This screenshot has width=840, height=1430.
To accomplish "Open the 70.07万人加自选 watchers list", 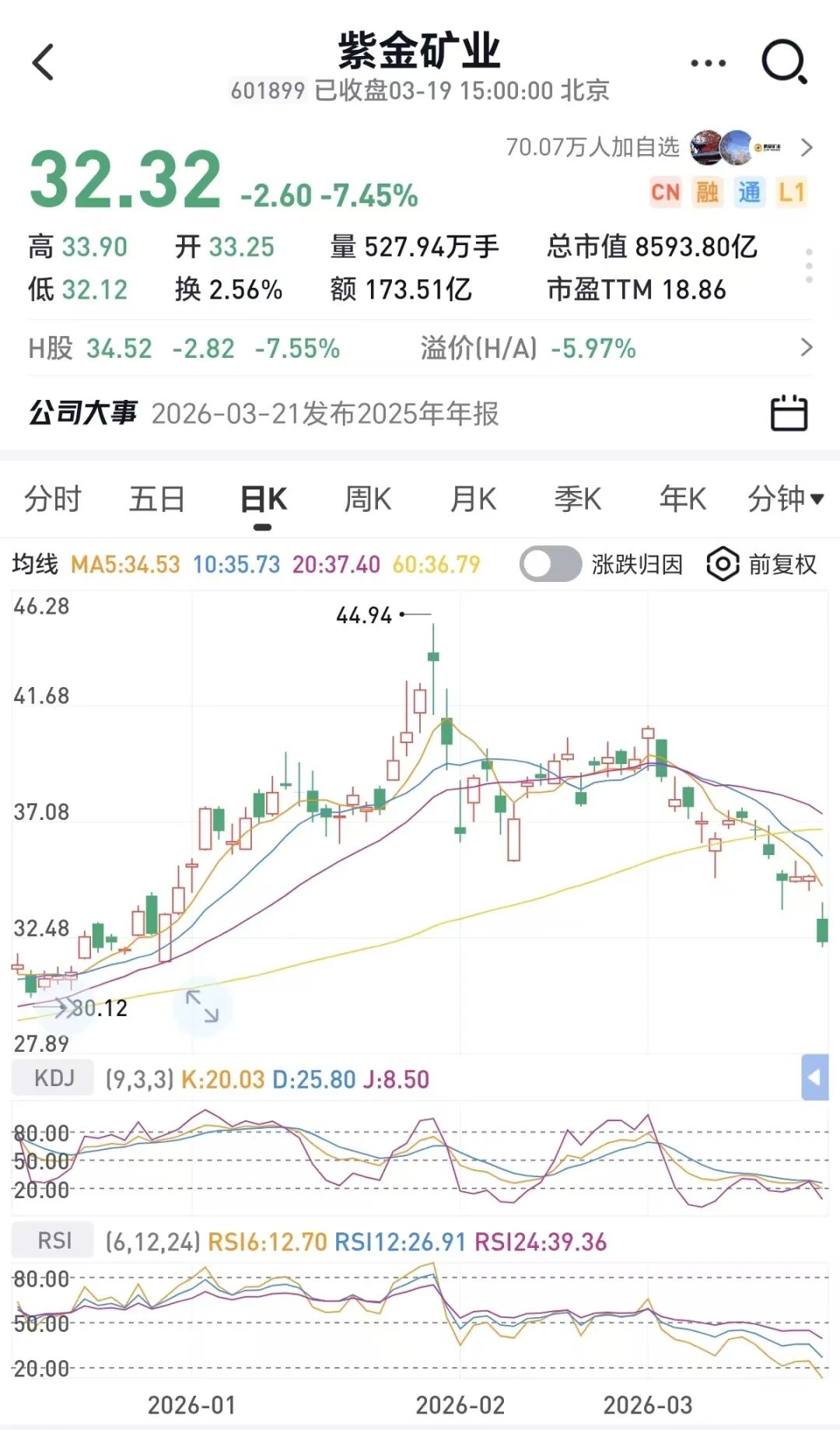I will click(658, 147).
